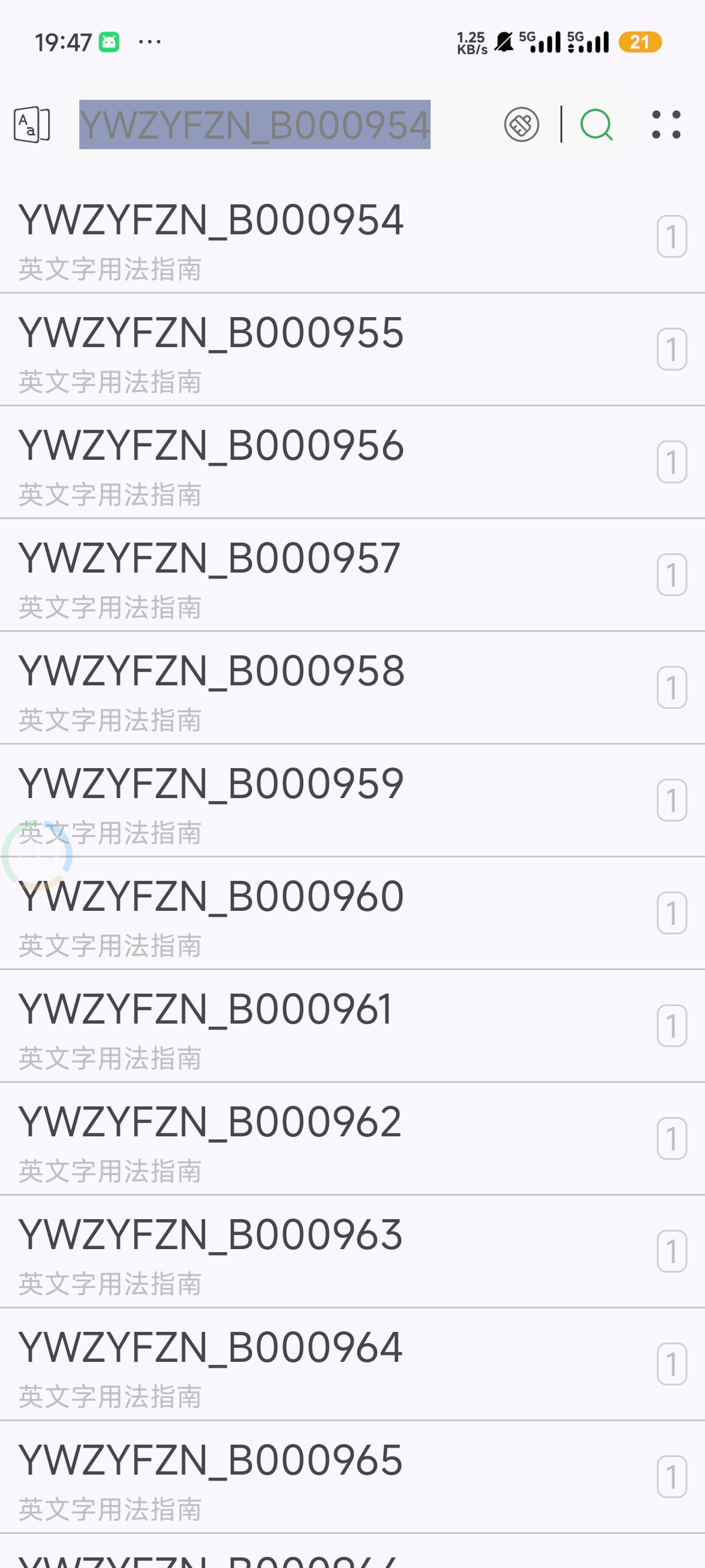705x1568 pixels.
Task: Open entry YWZYFZN_B000964
Action: pyautogui.click(x=352, y=1364)
